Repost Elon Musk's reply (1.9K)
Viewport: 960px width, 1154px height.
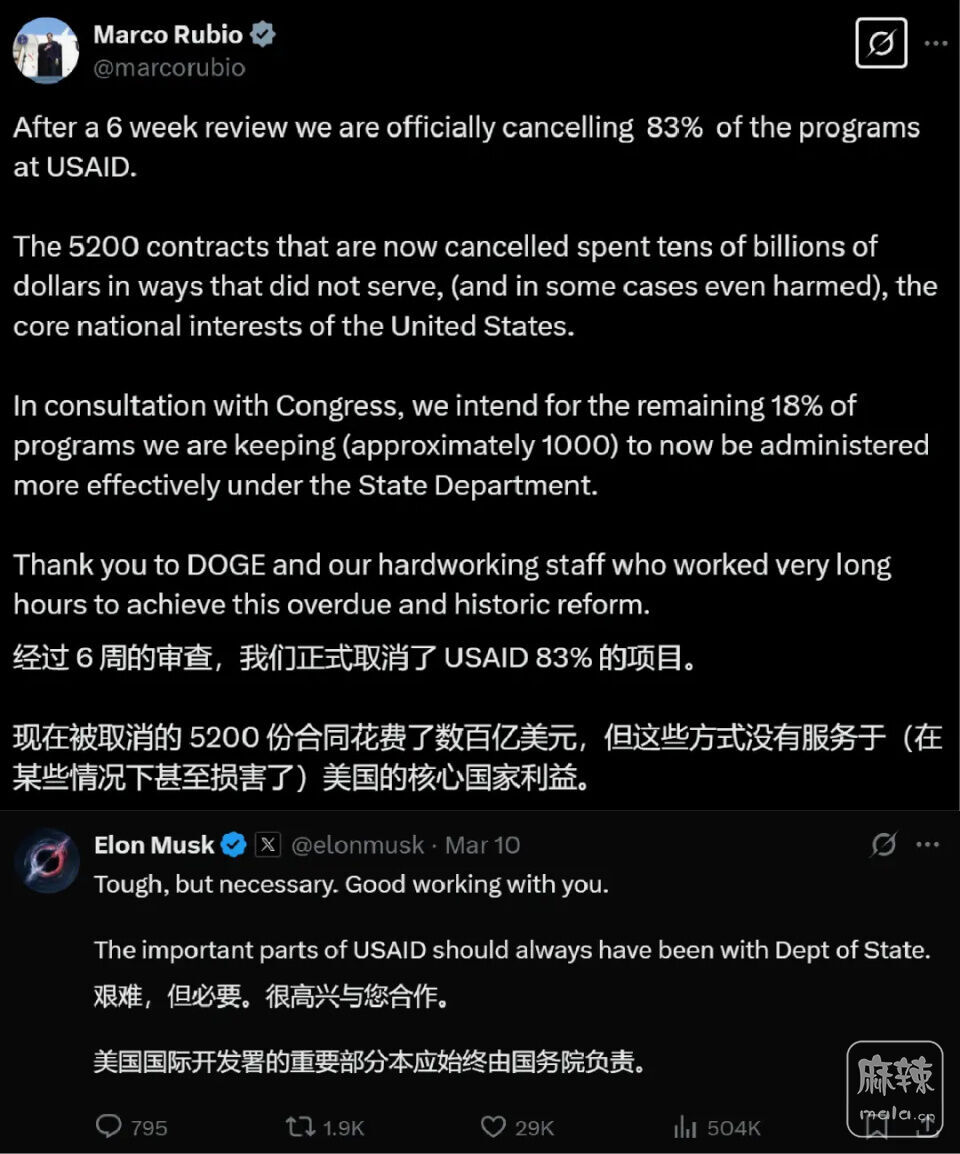coord(300,1127)
